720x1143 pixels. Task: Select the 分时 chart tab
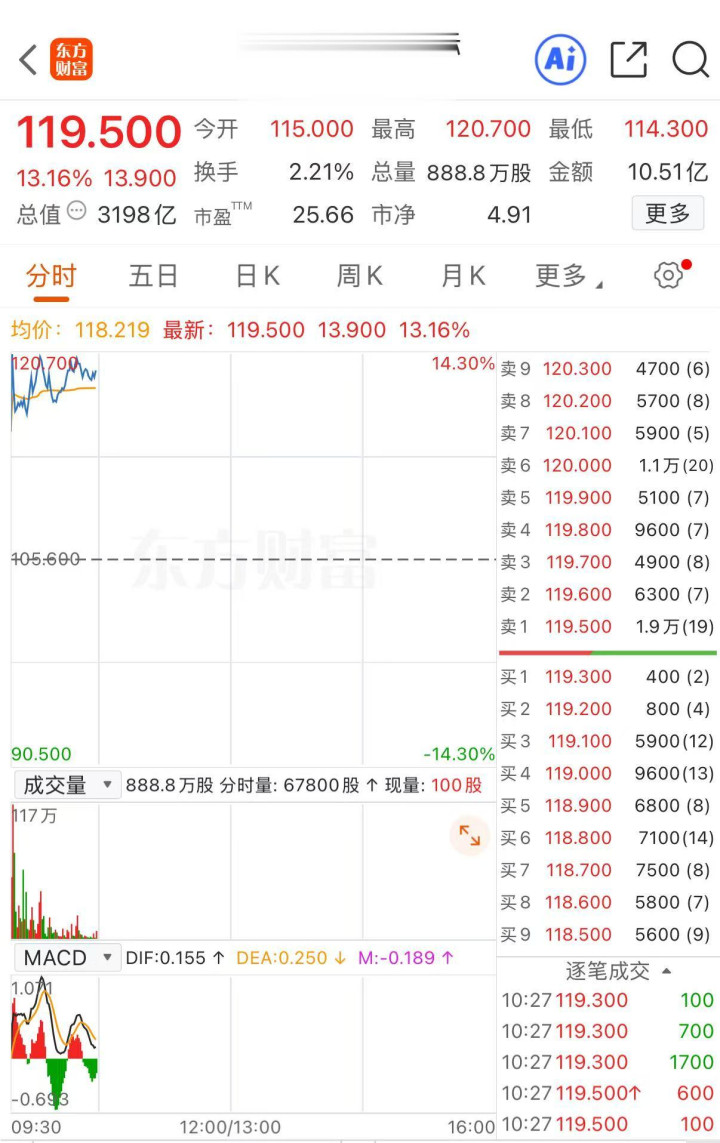click(51, 276)
